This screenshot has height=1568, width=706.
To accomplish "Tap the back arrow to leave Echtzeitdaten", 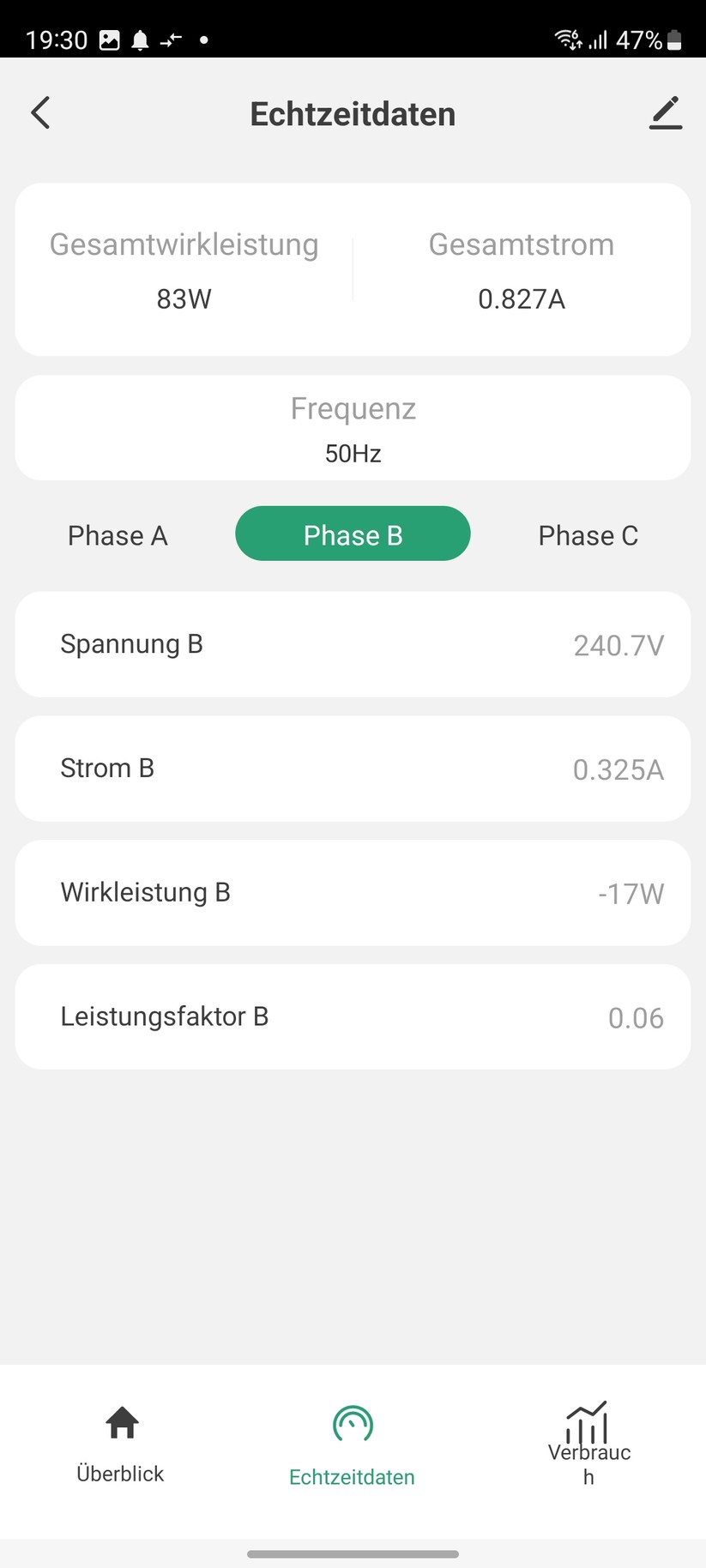I will click(39, 112).
